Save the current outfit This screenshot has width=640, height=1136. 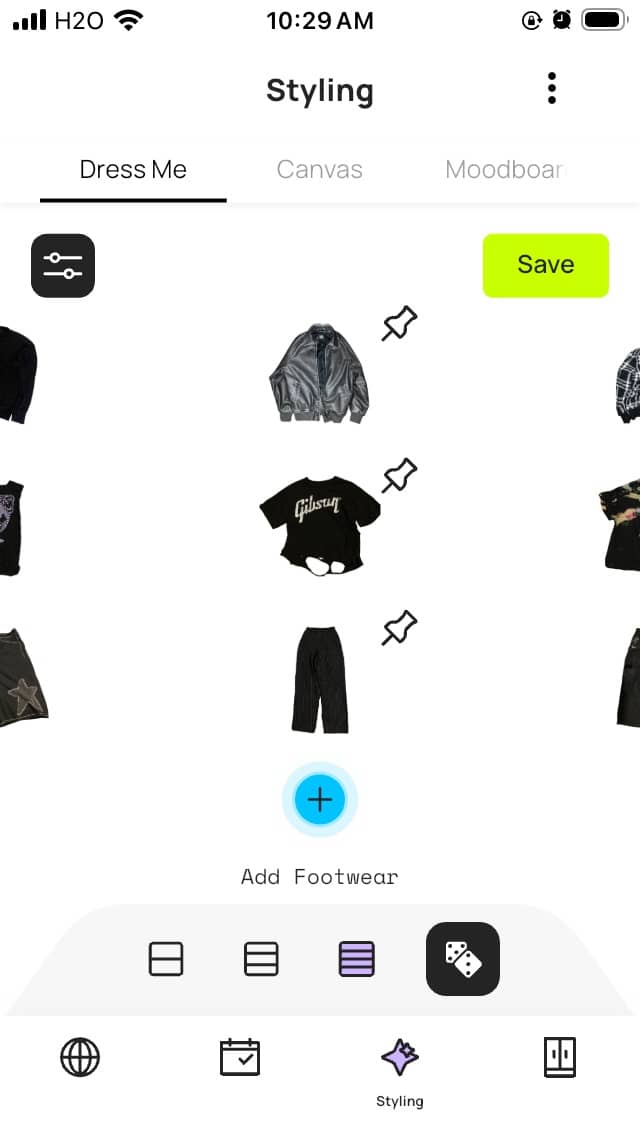tap(545, 265)
